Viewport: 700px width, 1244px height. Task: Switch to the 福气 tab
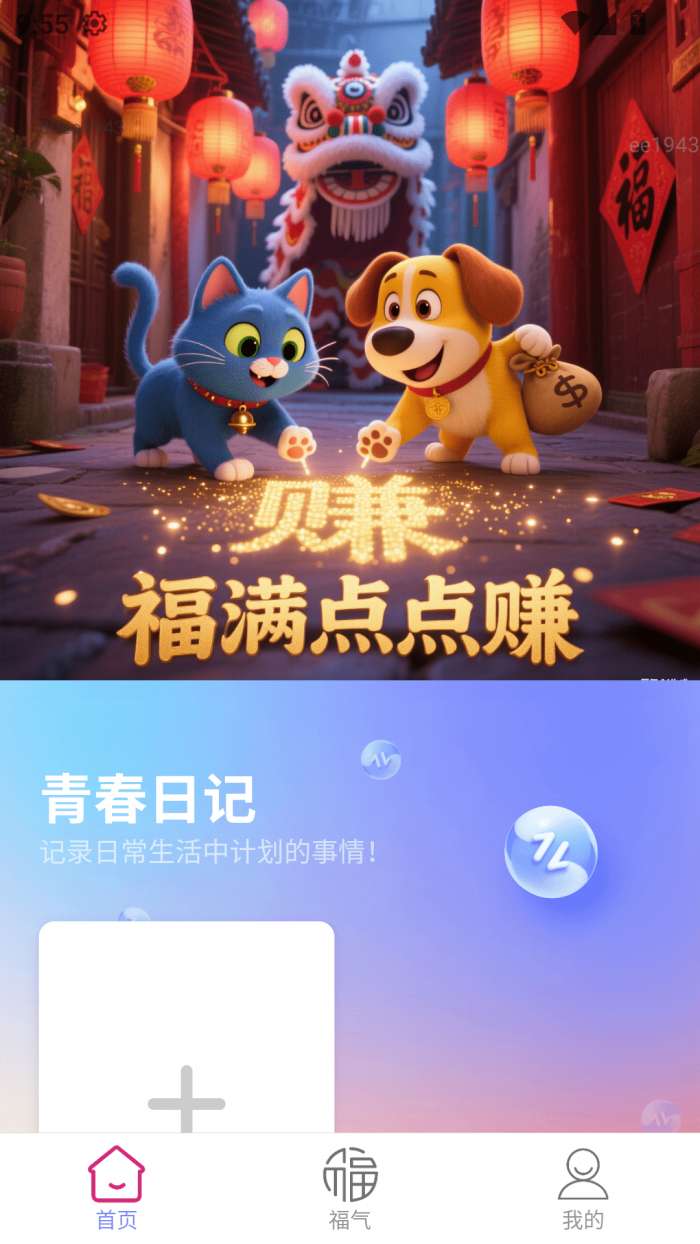[x=350, y=1188]
